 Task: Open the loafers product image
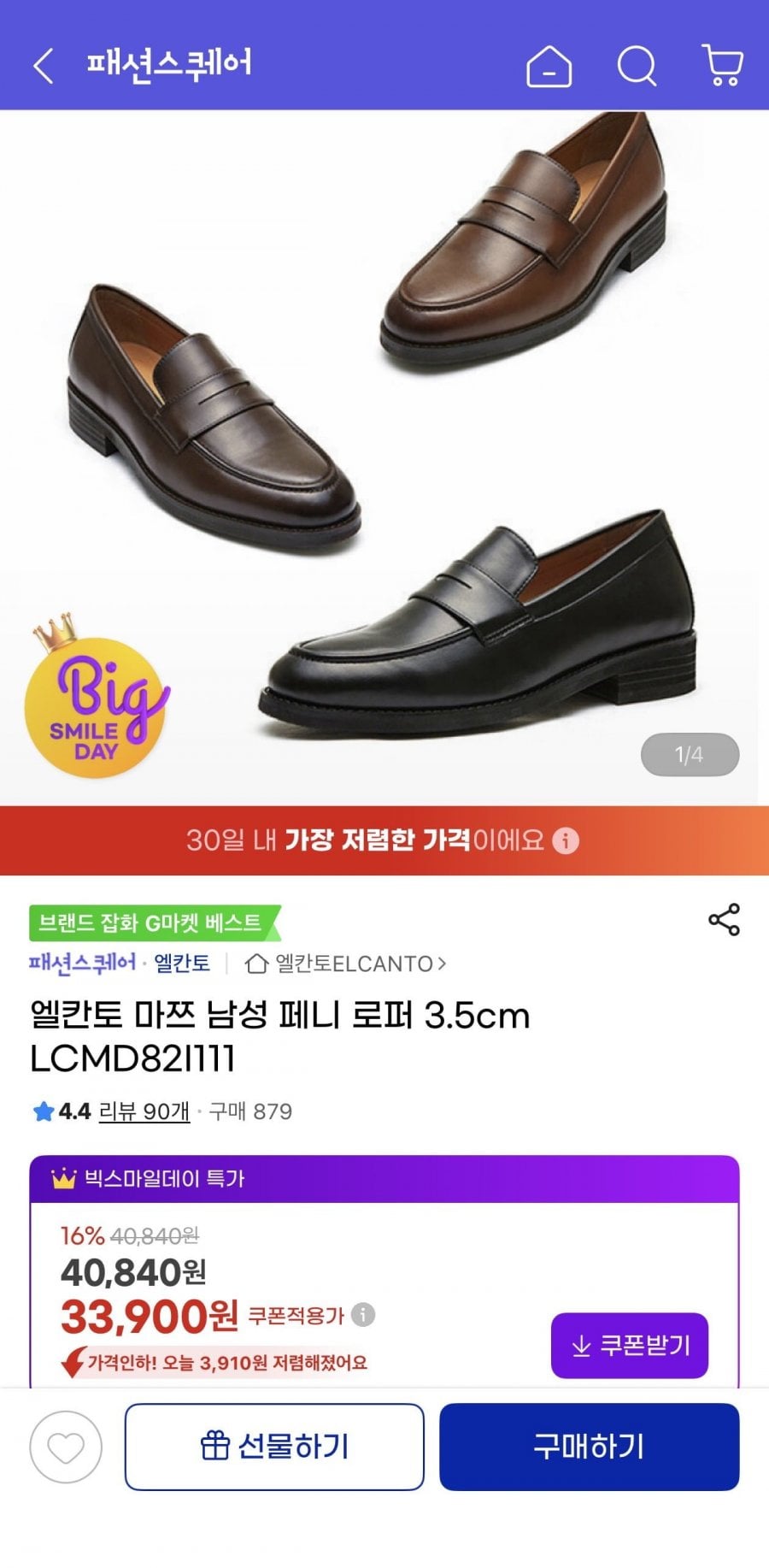(x=384, y=457)
